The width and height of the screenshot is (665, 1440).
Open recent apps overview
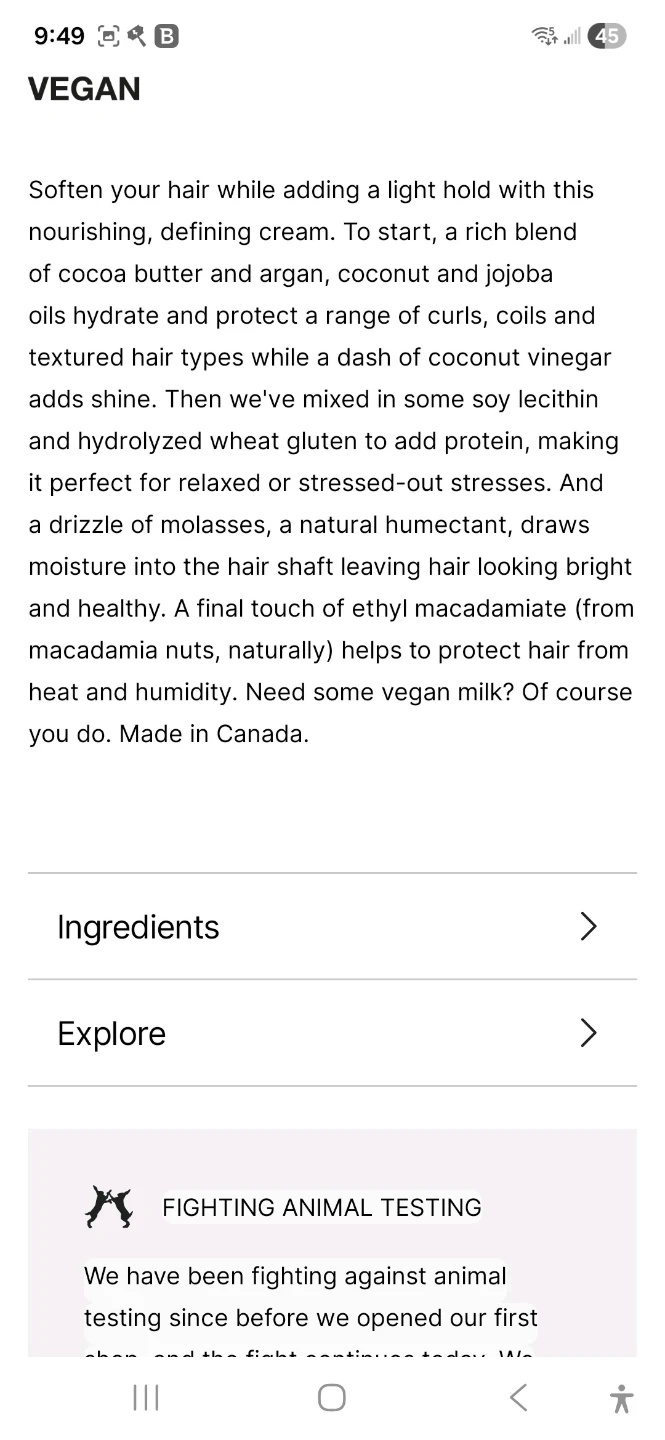click(x=146, y=1397)
